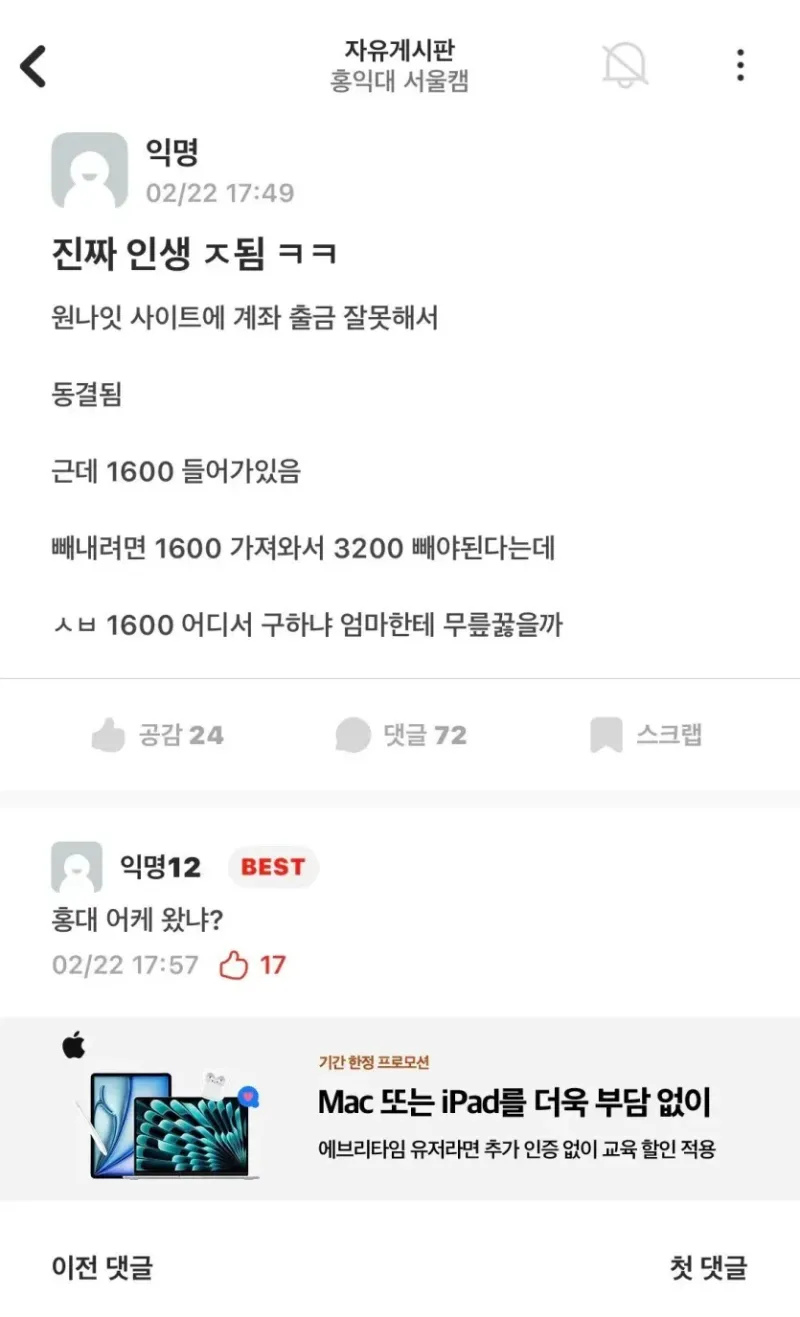Like the post with the 공감 button
The image size is (800, 1317).
click(157, 735)
